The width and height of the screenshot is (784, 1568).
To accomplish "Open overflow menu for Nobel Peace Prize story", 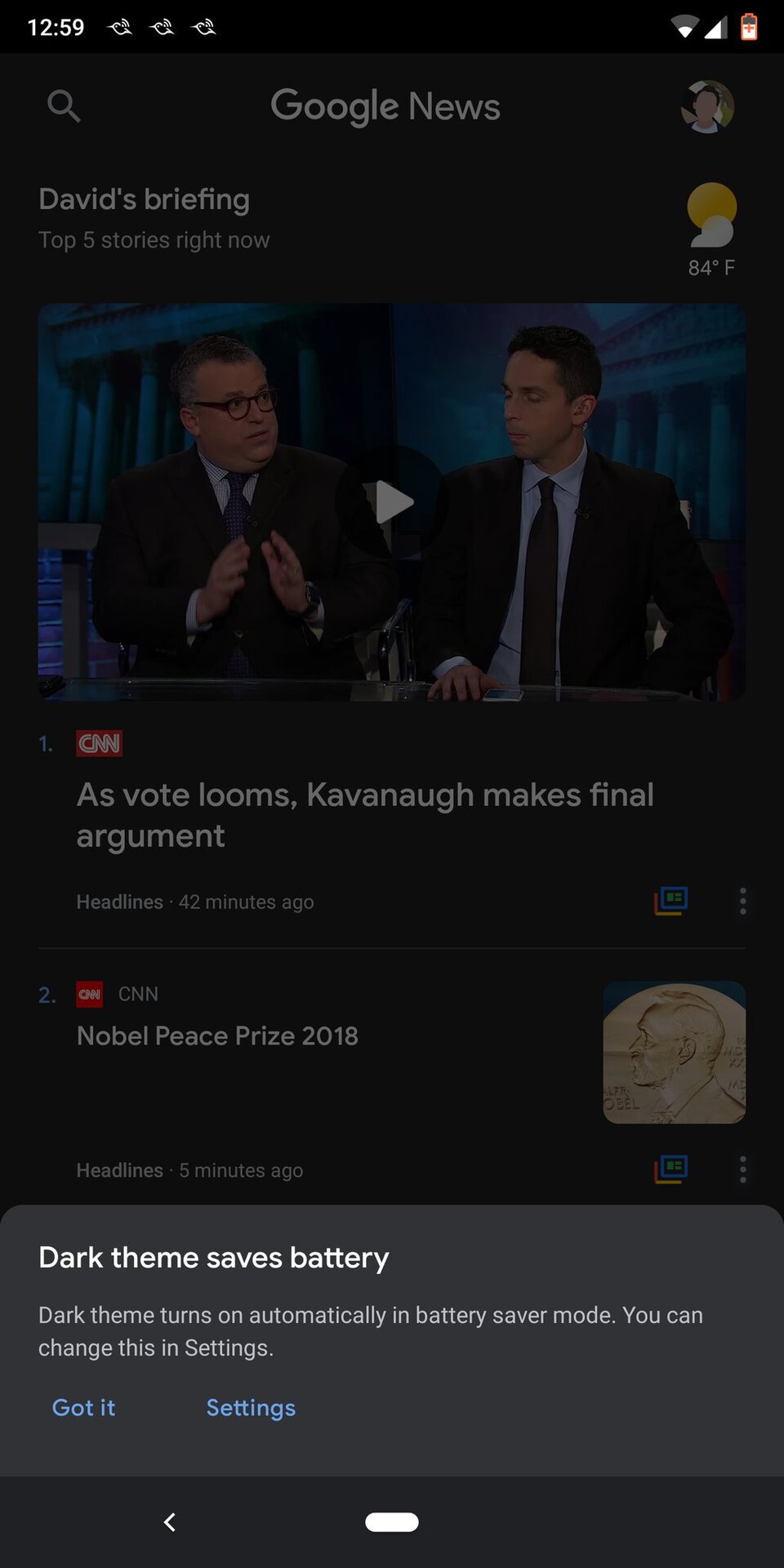I will tap(742, 1169).
